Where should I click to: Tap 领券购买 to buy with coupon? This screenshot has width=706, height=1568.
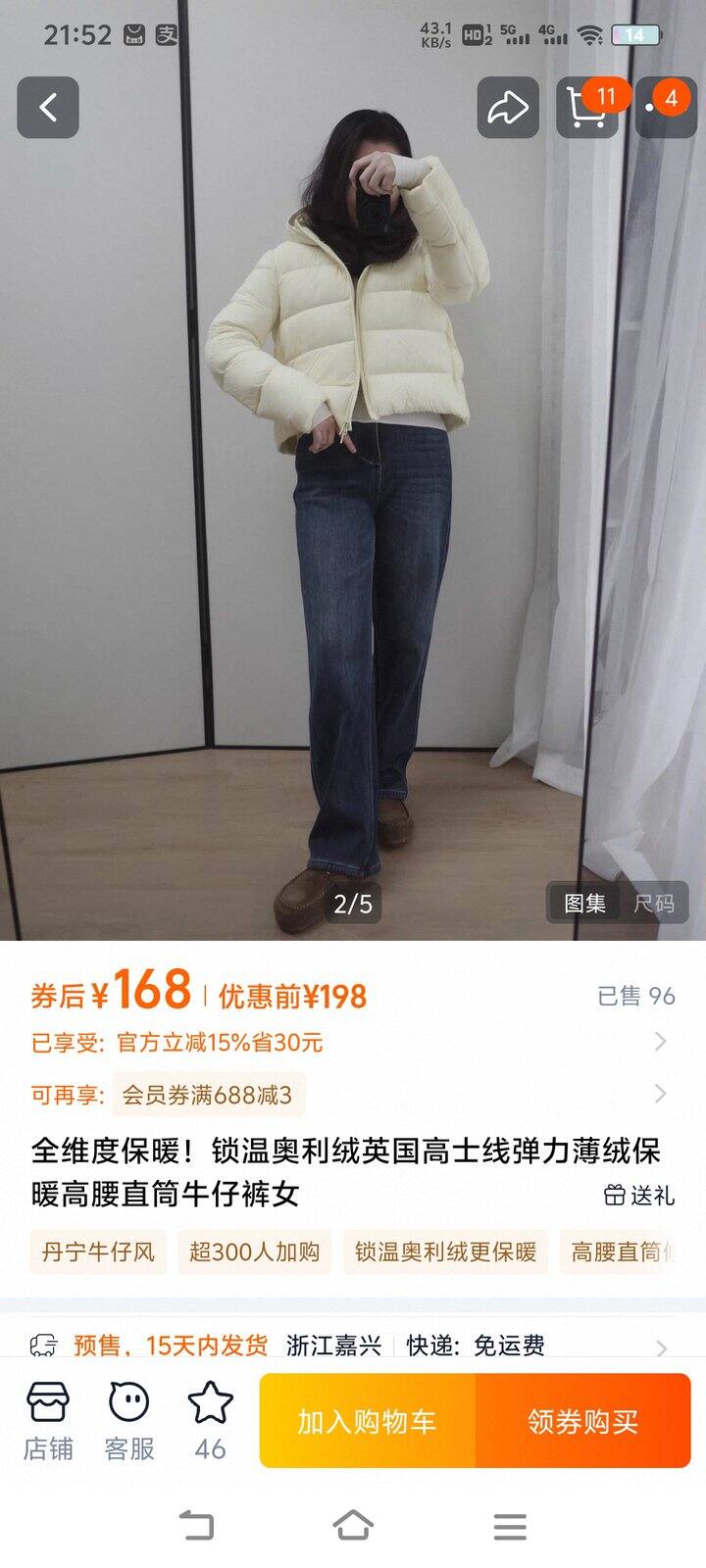(x=582, y=1421)
